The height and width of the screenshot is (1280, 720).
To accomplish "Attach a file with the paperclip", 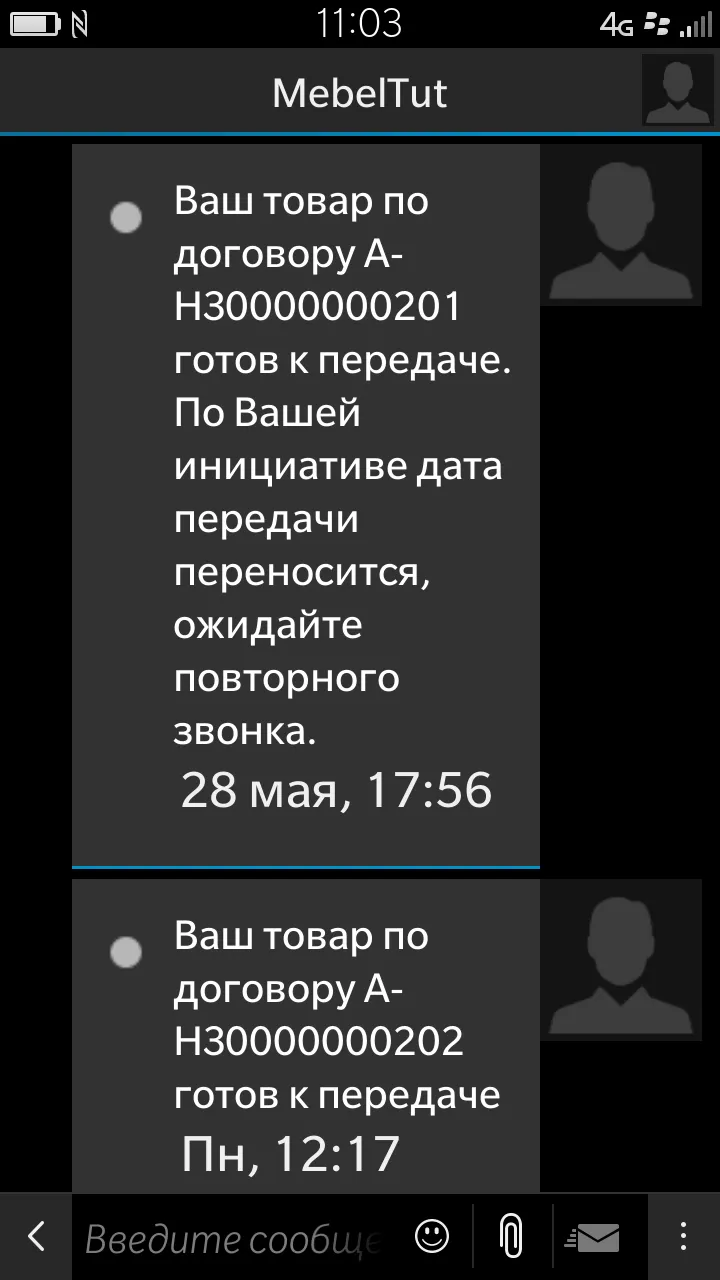I will (511, 1237).
